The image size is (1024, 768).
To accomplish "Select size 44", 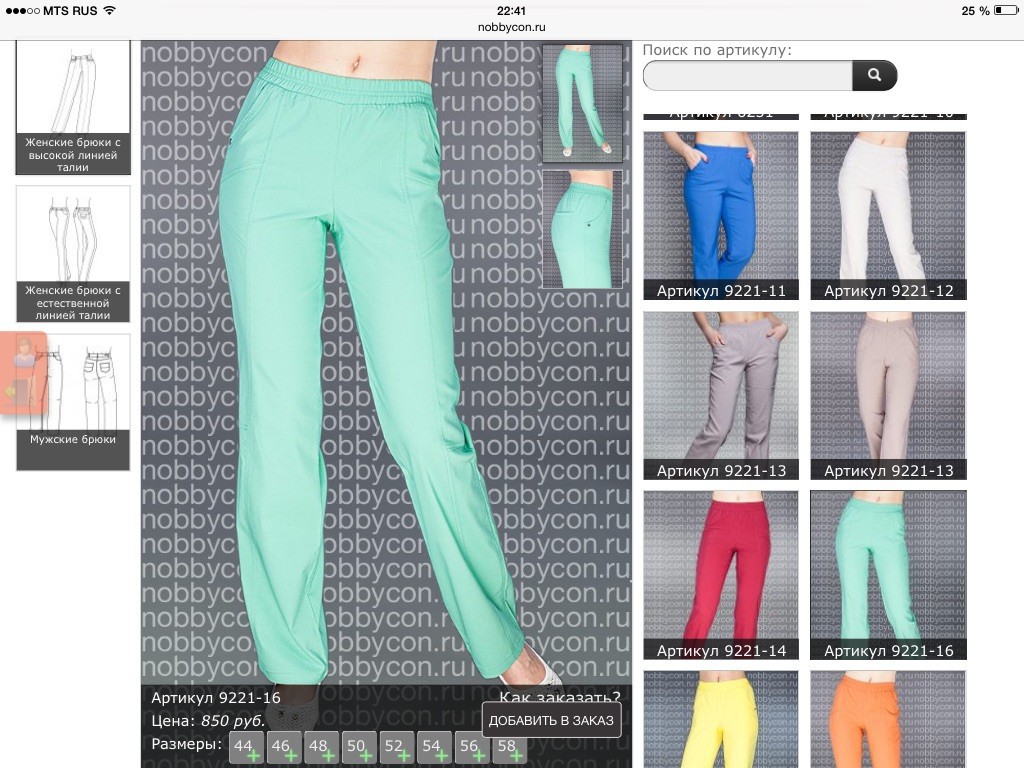I will (x=245, y=747).
